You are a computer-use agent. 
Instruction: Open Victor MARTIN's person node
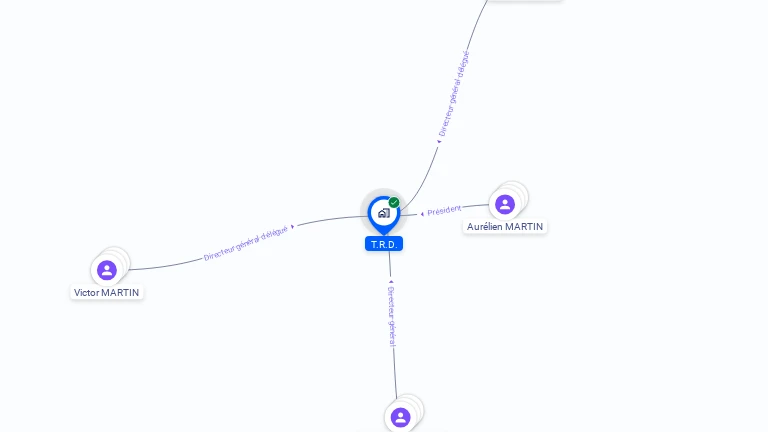coord(107,270)
